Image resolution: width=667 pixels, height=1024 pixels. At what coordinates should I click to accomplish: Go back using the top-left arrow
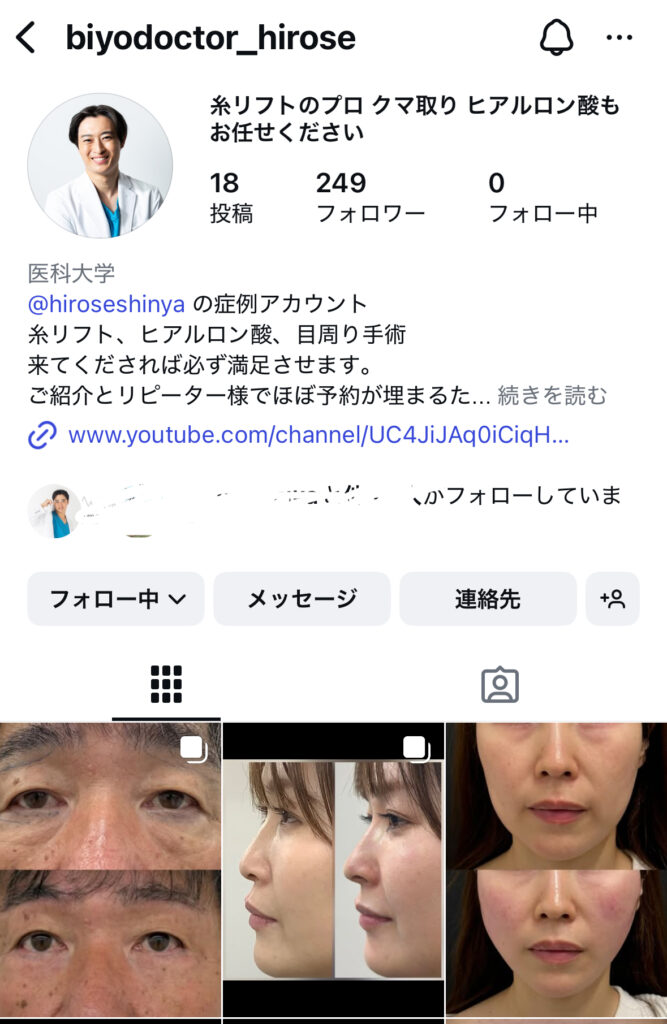27,39
